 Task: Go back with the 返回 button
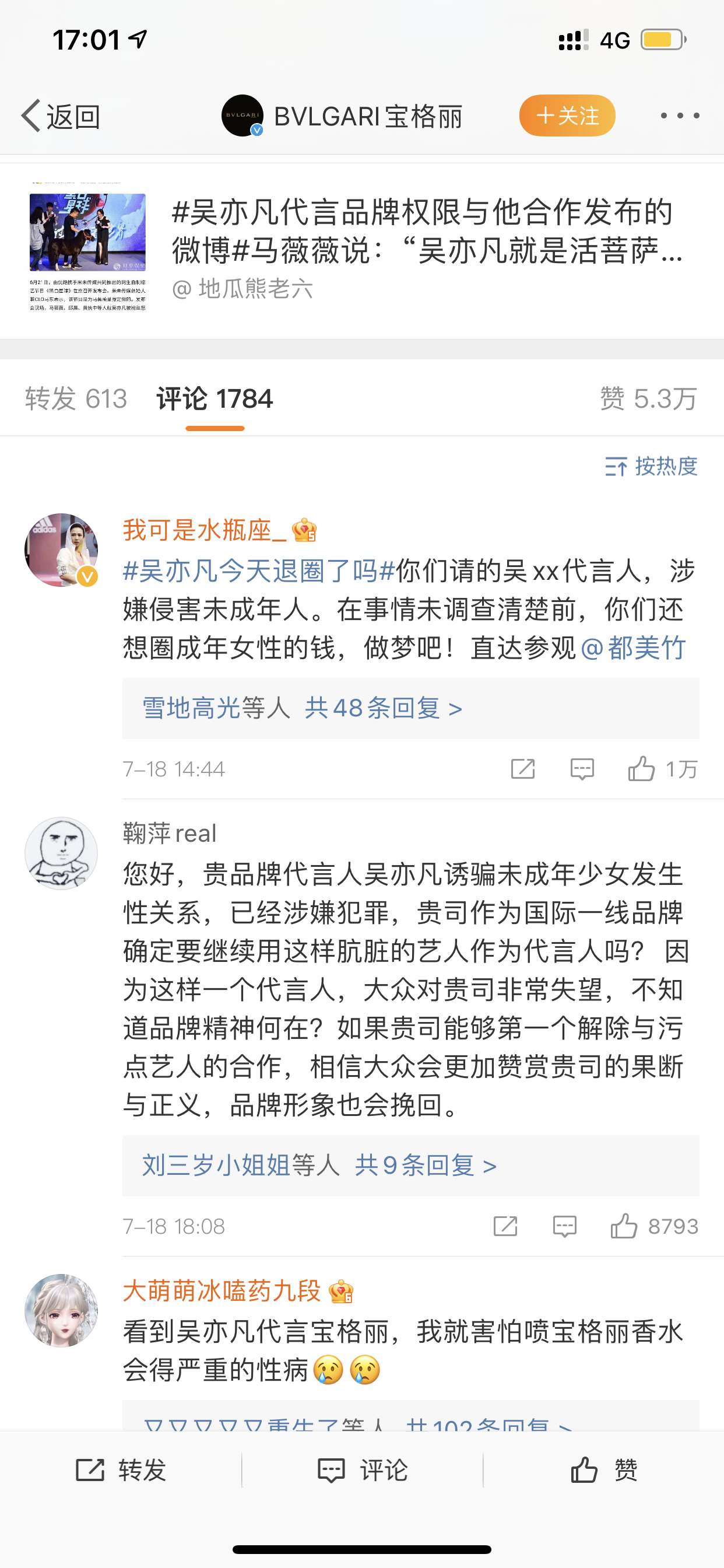click(x=61, y=116)
